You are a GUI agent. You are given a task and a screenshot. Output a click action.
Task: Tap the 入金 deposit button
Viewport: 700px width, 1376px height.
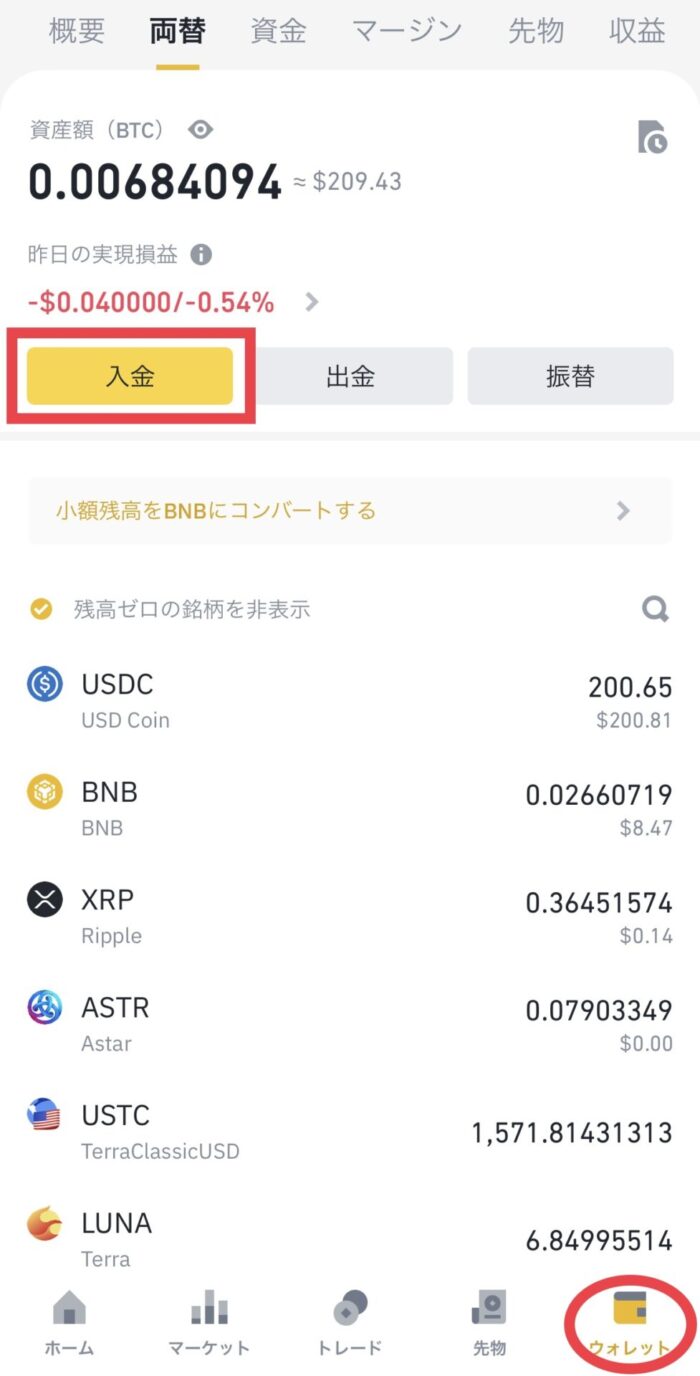130,376
